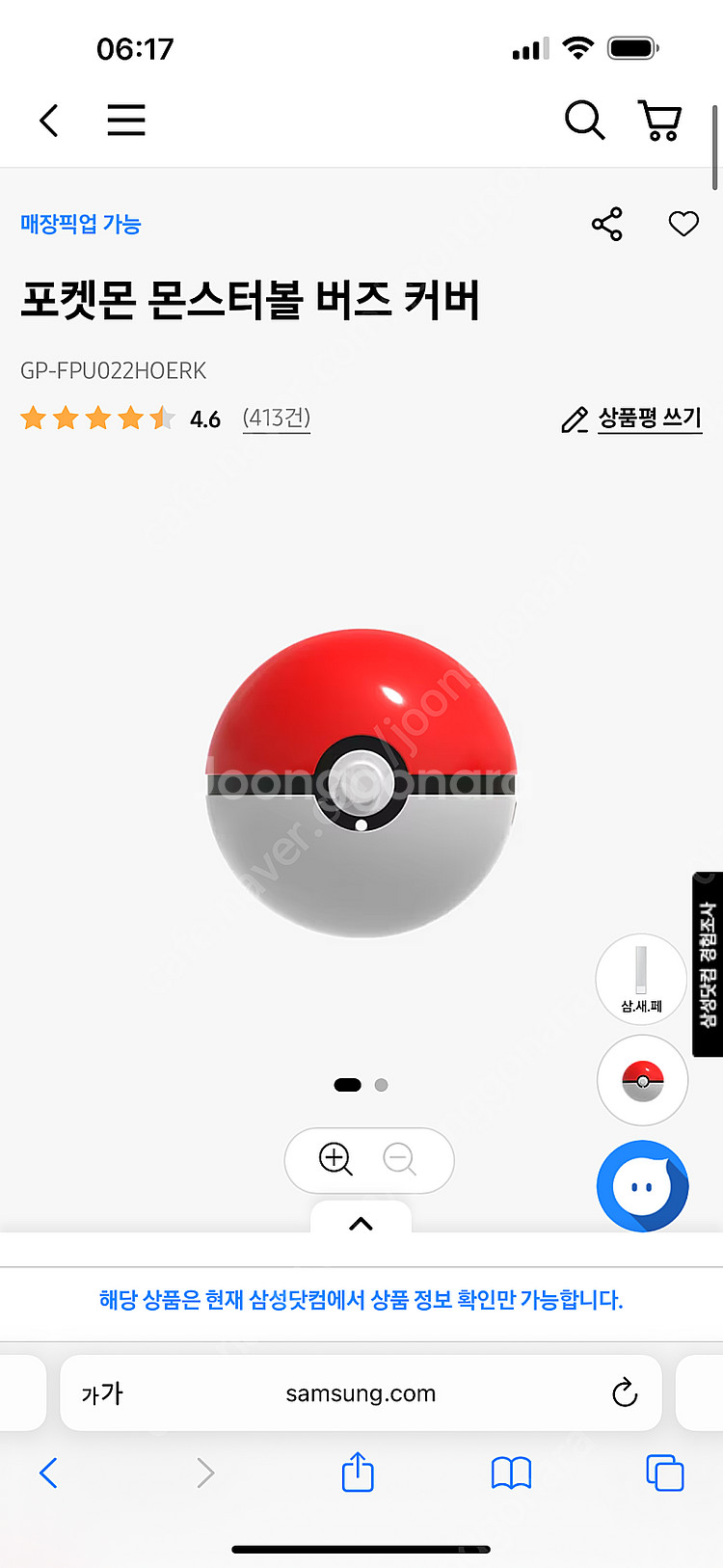Add product to wishlist with heart icon

click(683, 224)
